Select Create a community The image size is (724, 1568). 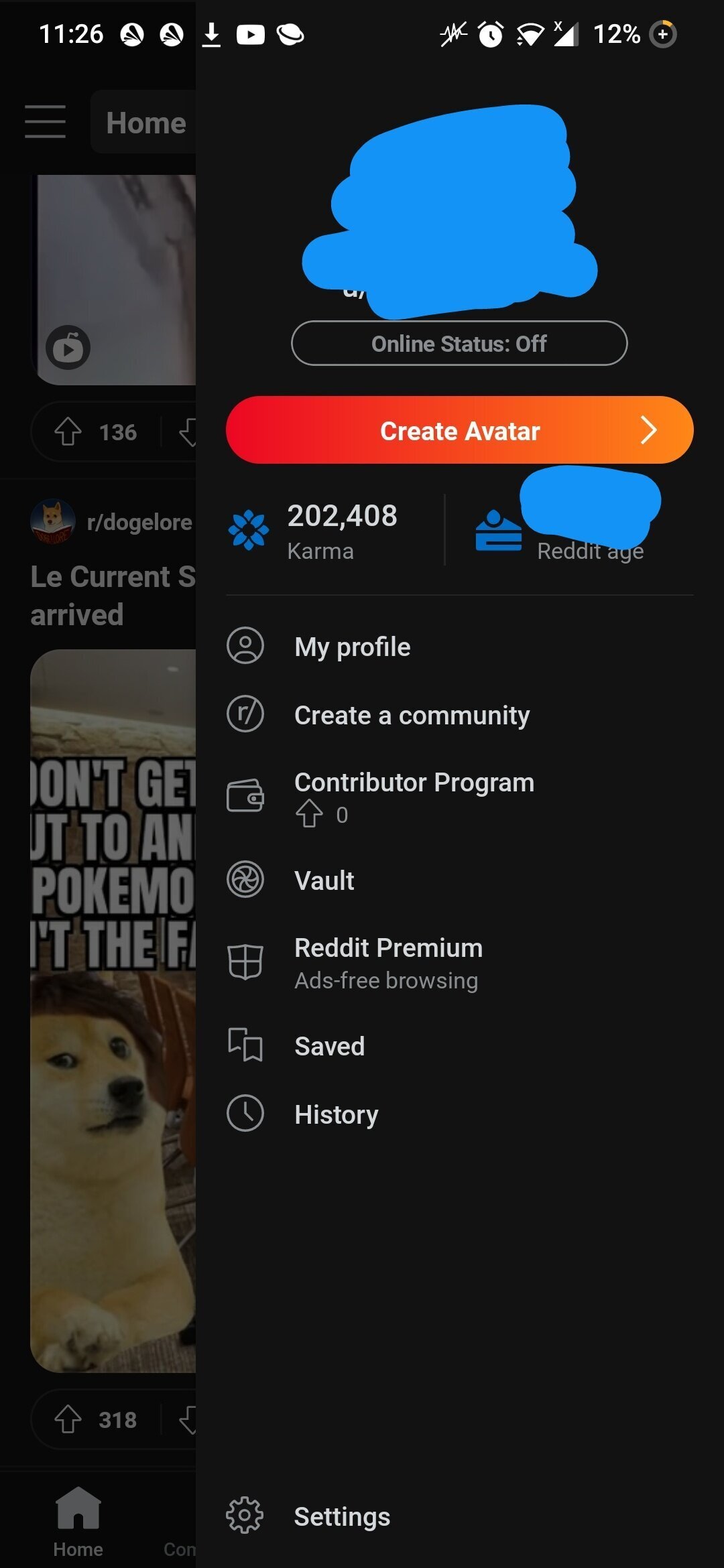coord(411,715)
